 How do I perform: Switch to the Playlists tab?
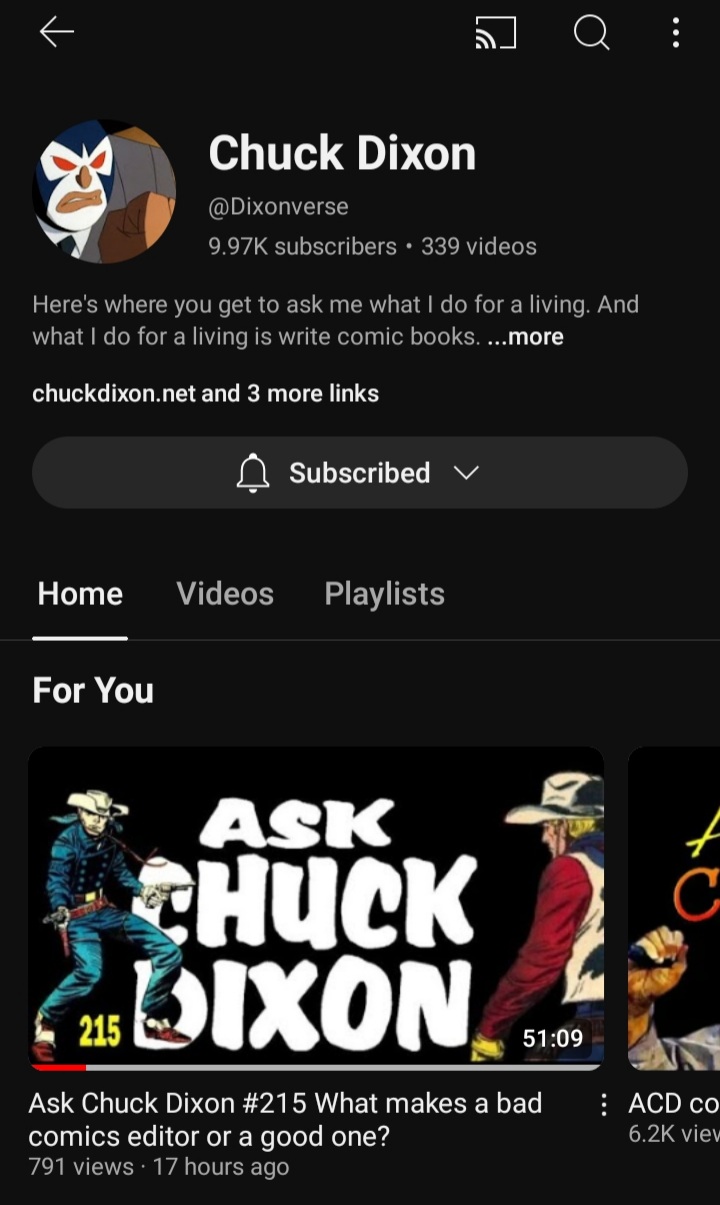[385, 594]
